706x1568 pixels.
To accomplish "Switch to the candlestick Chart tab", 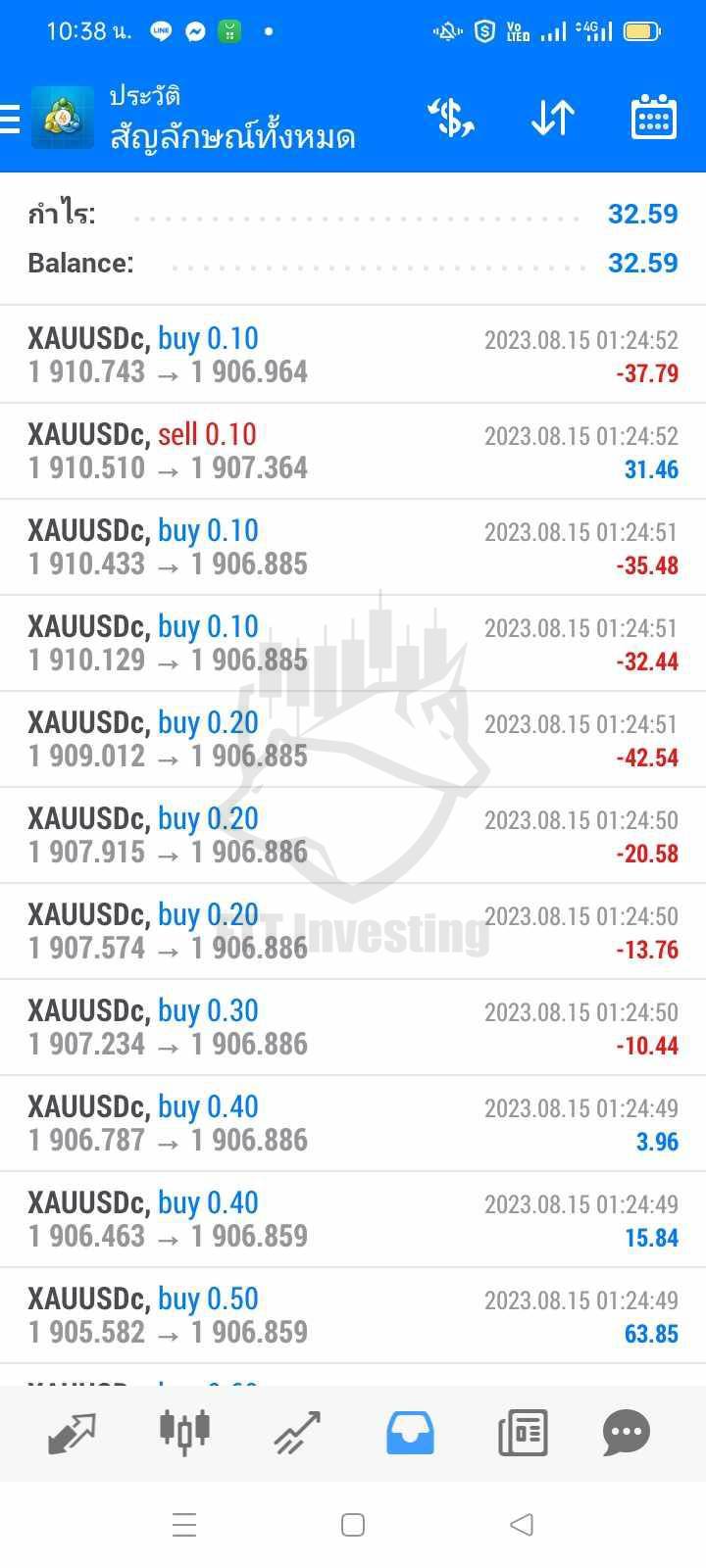I will click(184, 1431).
